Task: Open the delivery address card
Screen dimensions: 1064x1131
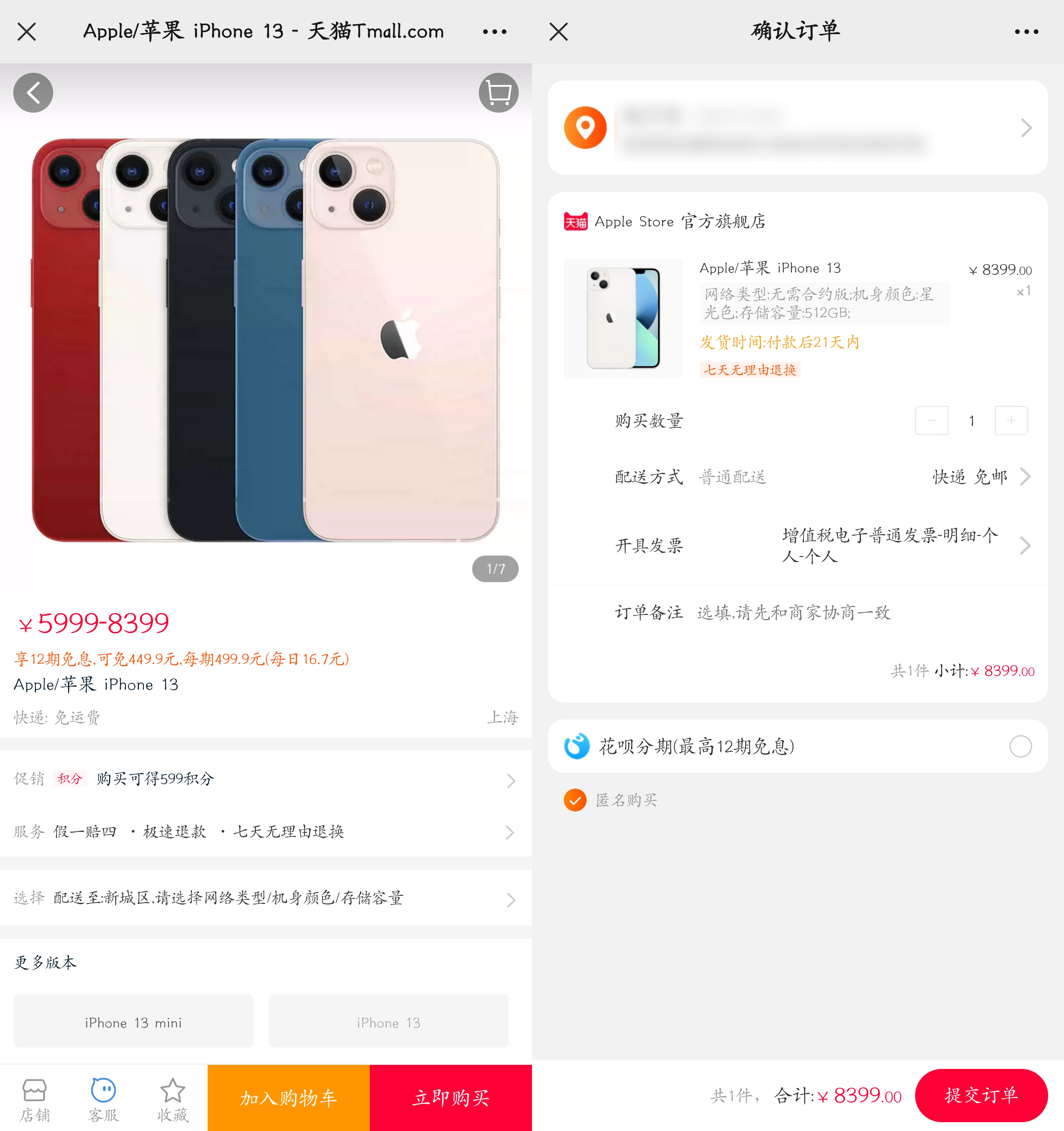Action: click(797, 127)
